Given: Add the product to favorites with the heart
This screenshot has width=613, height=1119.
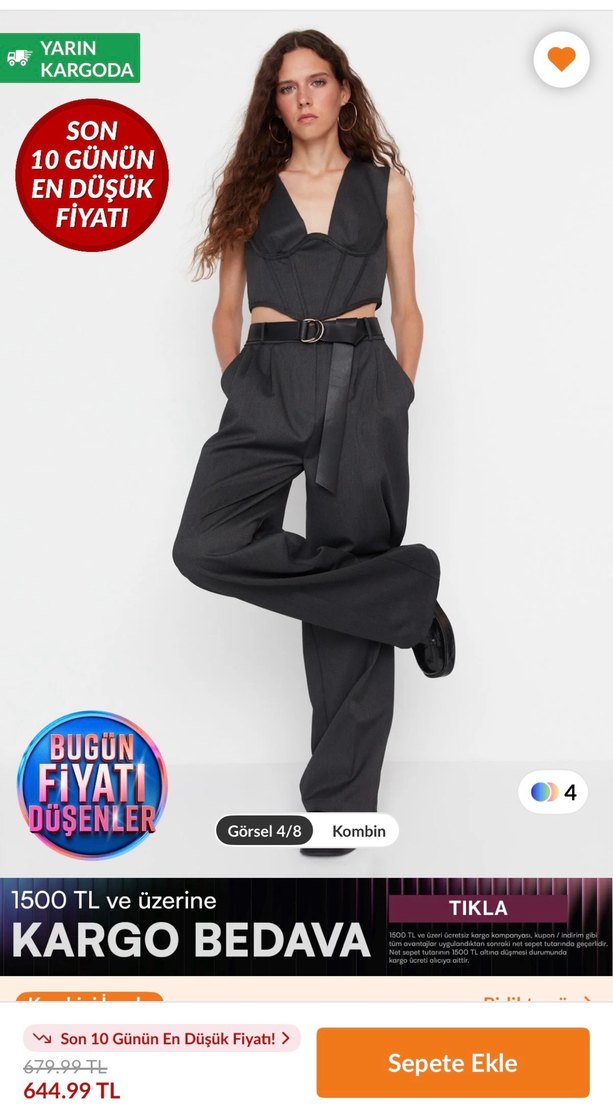Looking at the screenshot, I should (561, 60).
